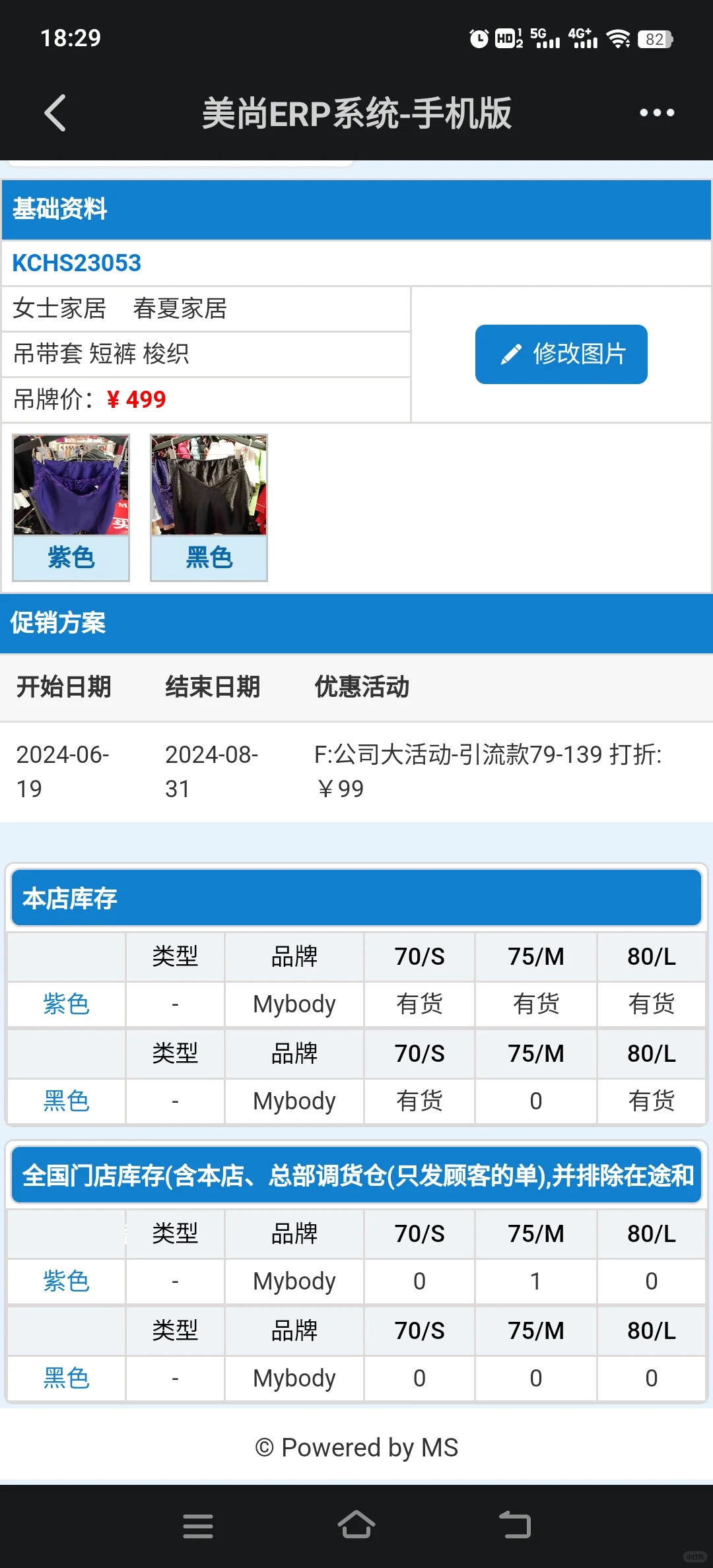Viewport: 713px width, 1568px height.
Task: Go back using the header arrow
Action: (55, 113)
